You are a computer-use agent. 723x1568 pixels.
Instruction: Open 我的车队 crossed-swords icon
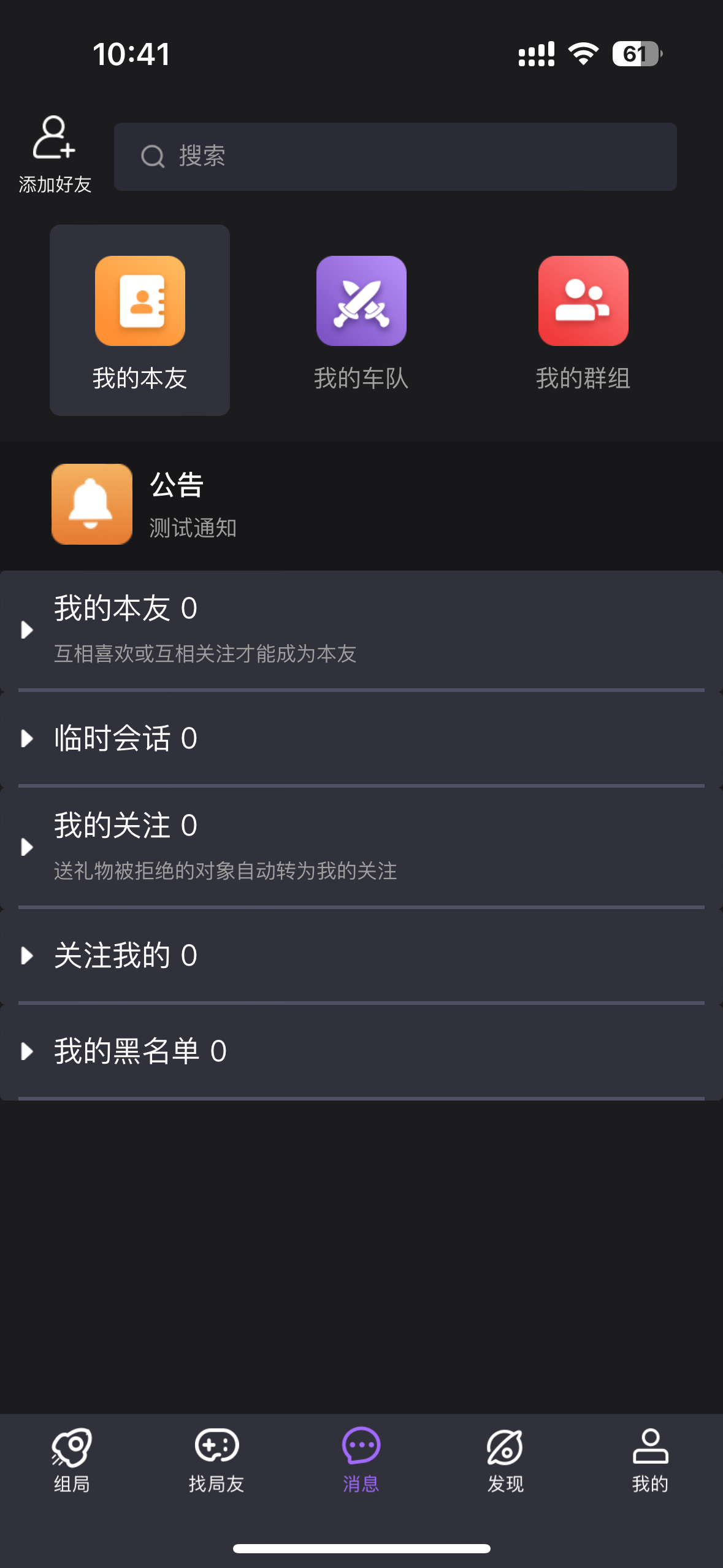pyautogui.click(x=361, y=301)
